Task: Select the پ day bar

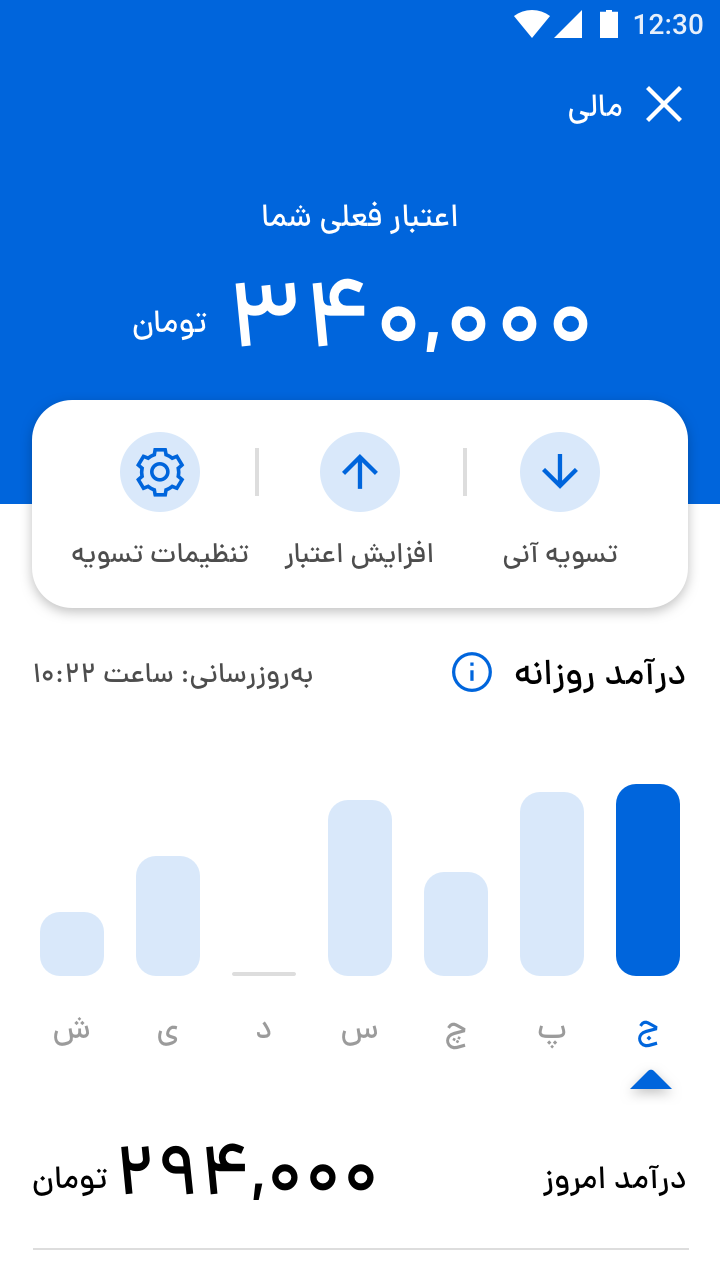Action: coord(552,884)
